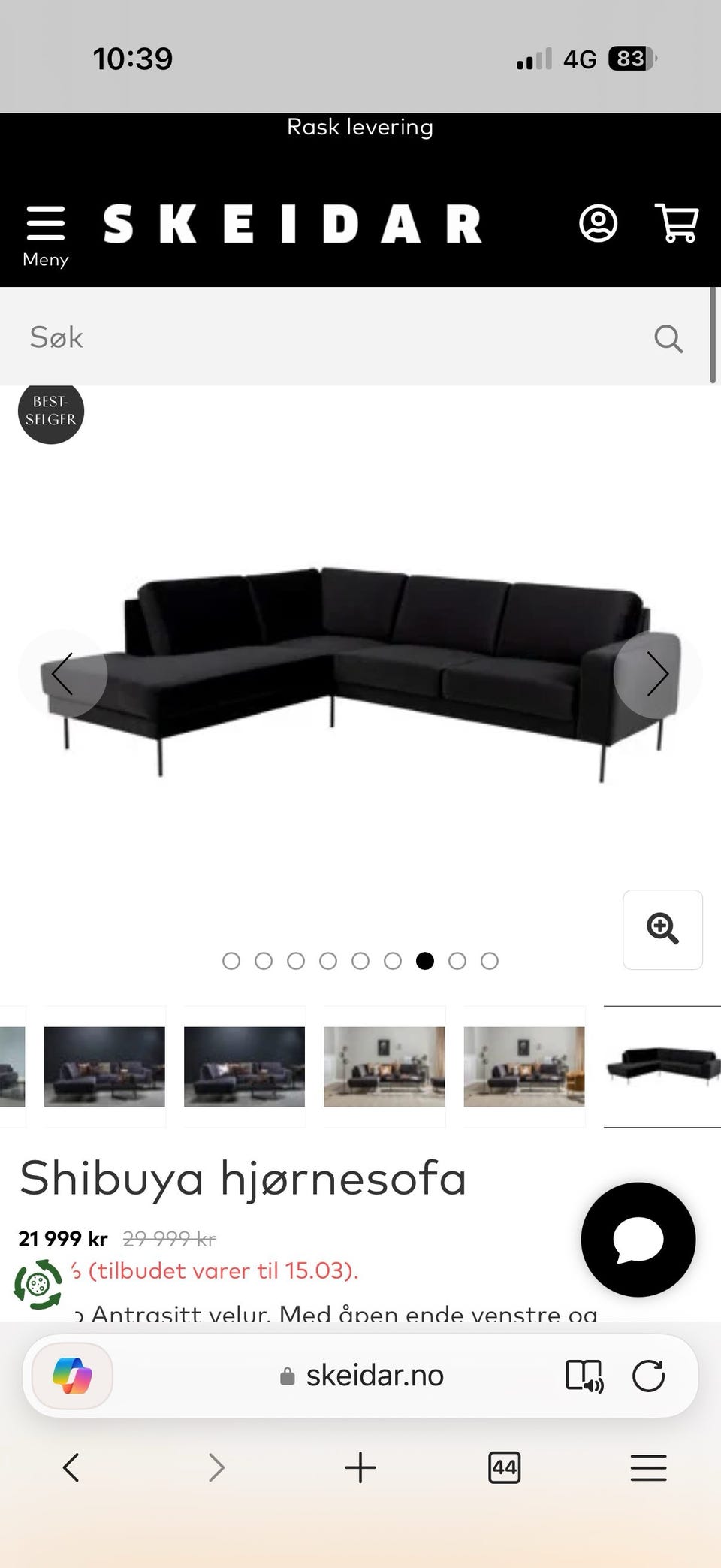Zoom into the product image

tap(662, 929)
